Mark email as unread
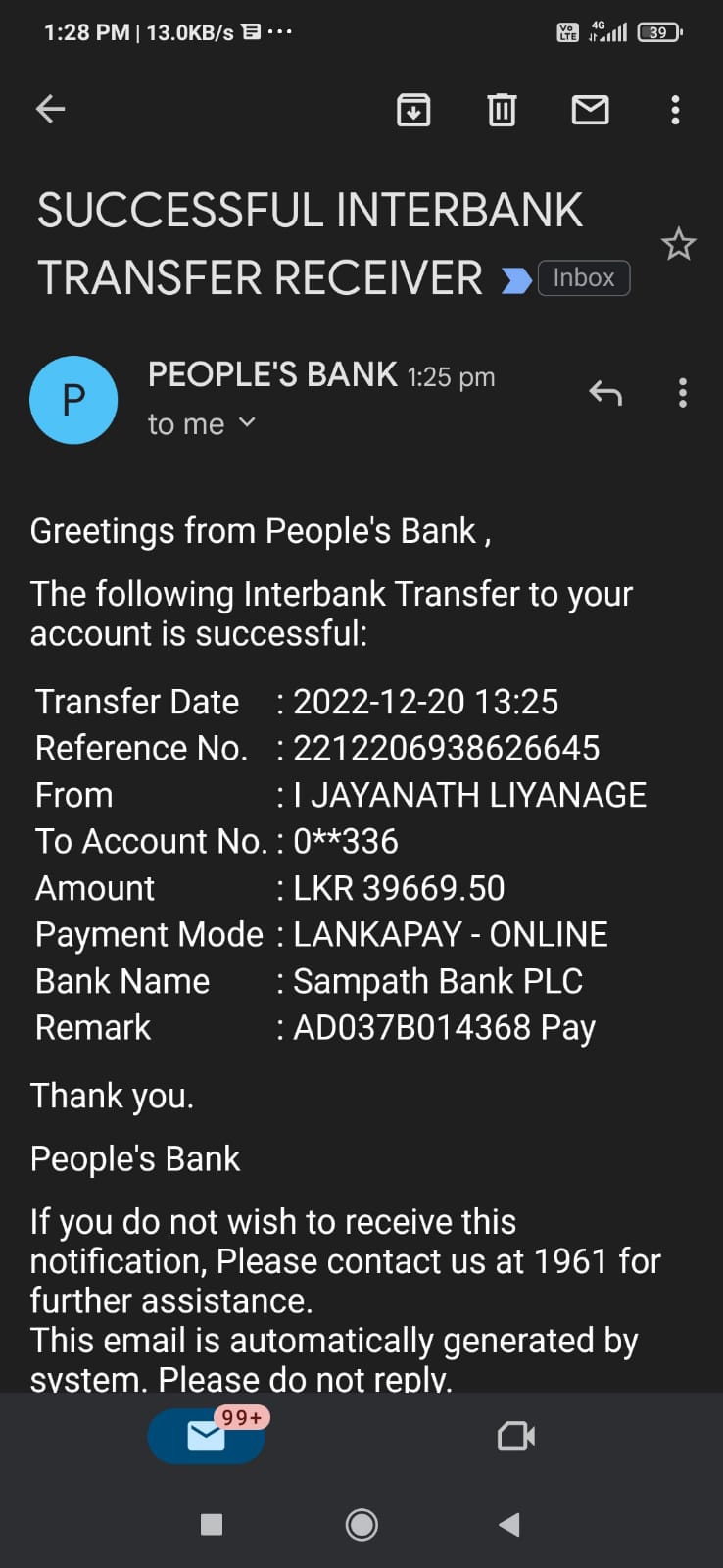The image size is (723, 1568). (590, 110)
